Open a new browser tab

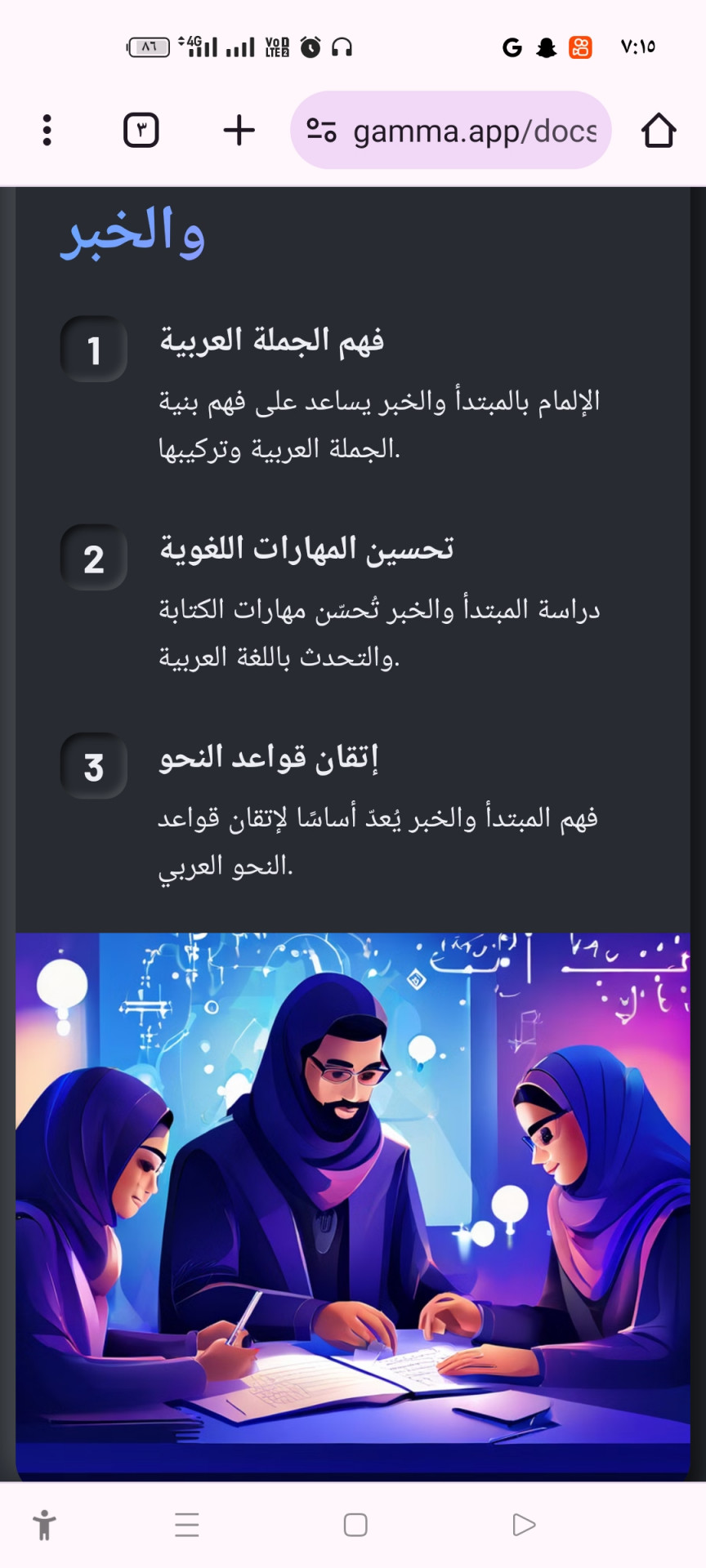coord(239,131)
